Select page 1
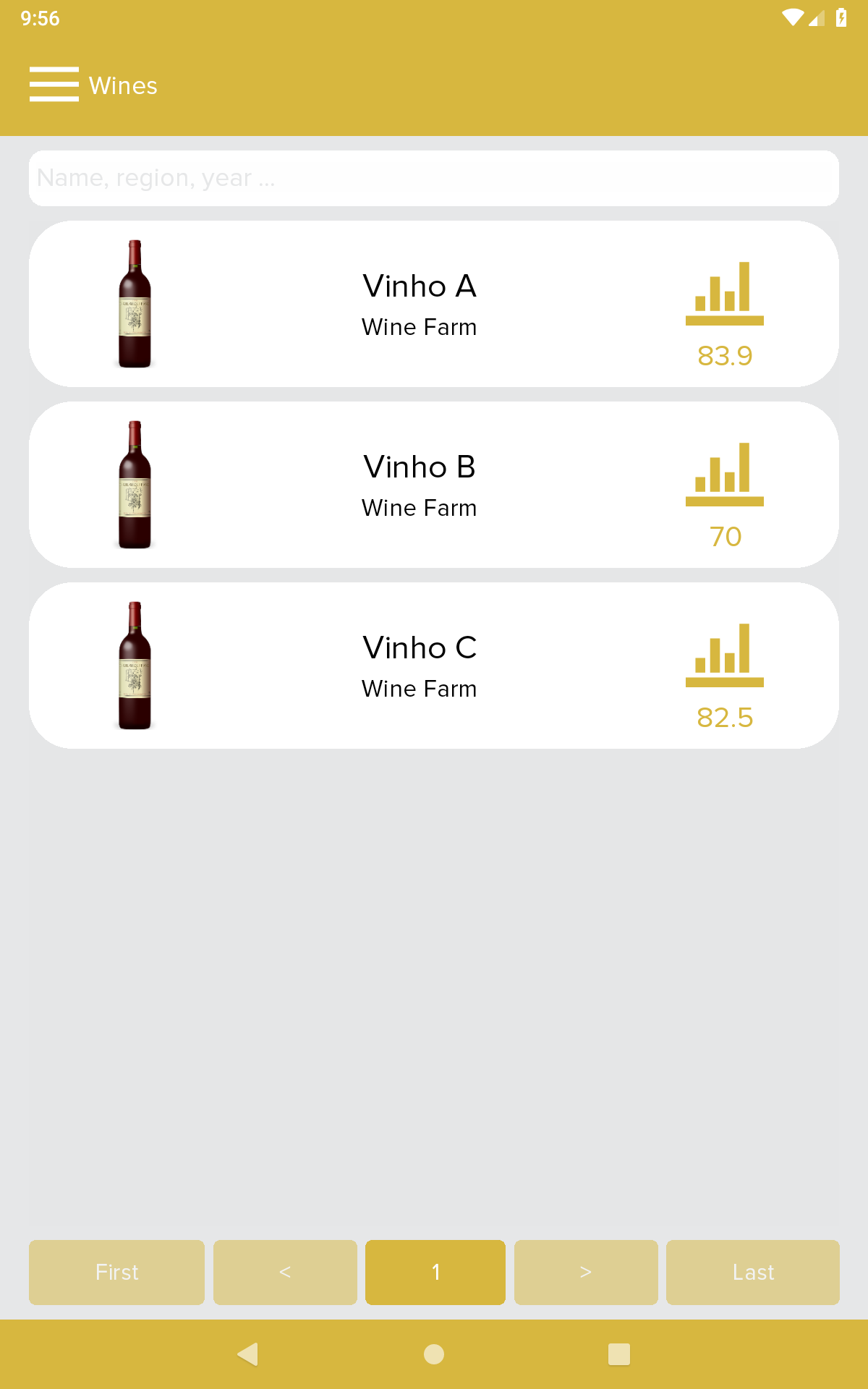Image resolution: width=868 pixels, height=1389 pixels. coord(435,1273)
